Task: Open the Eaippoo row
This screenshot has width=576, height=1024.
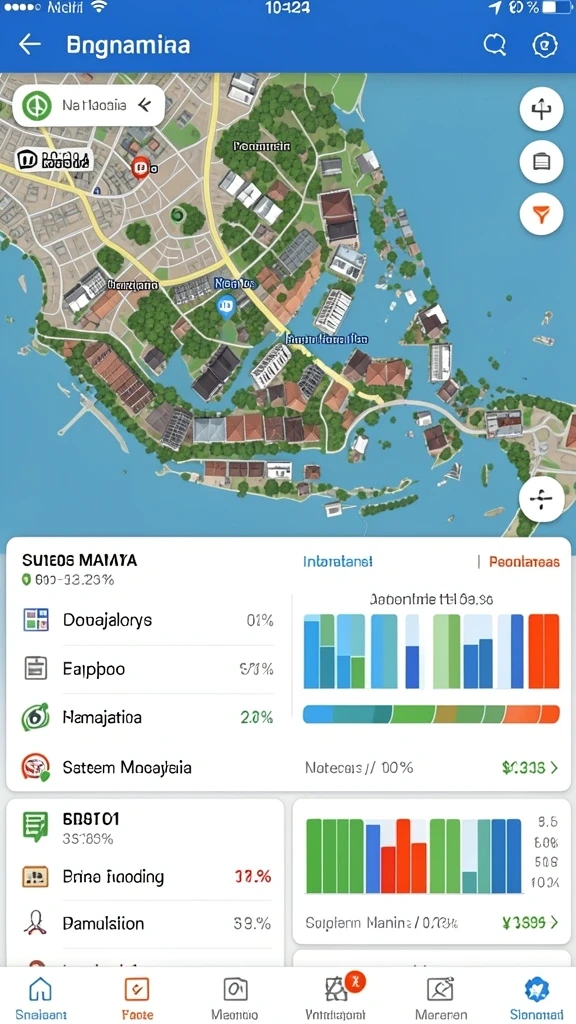Action: (148, 669)
